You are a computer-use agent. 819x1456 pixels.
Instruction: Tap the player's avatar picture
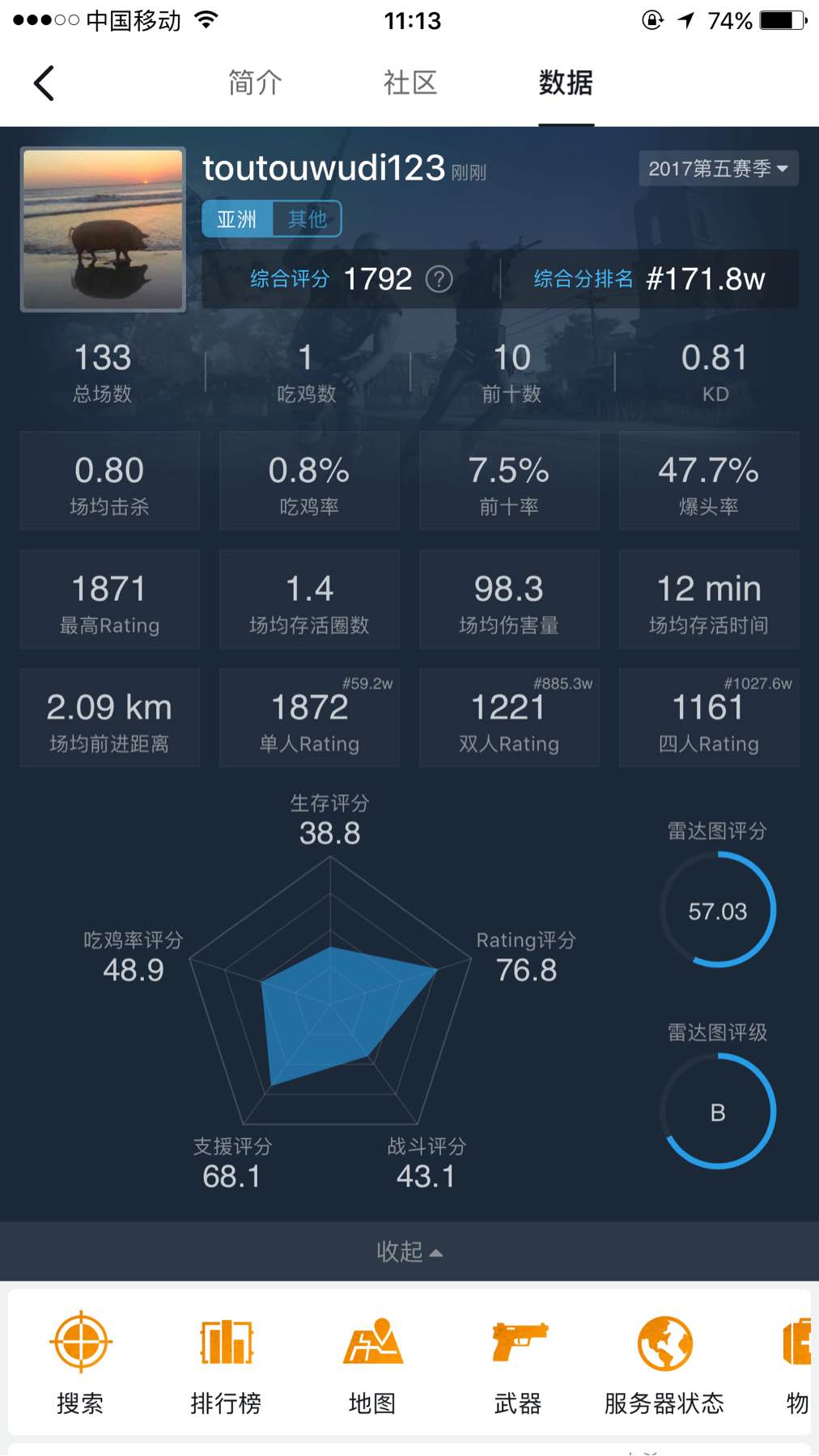tap(103, 229)
